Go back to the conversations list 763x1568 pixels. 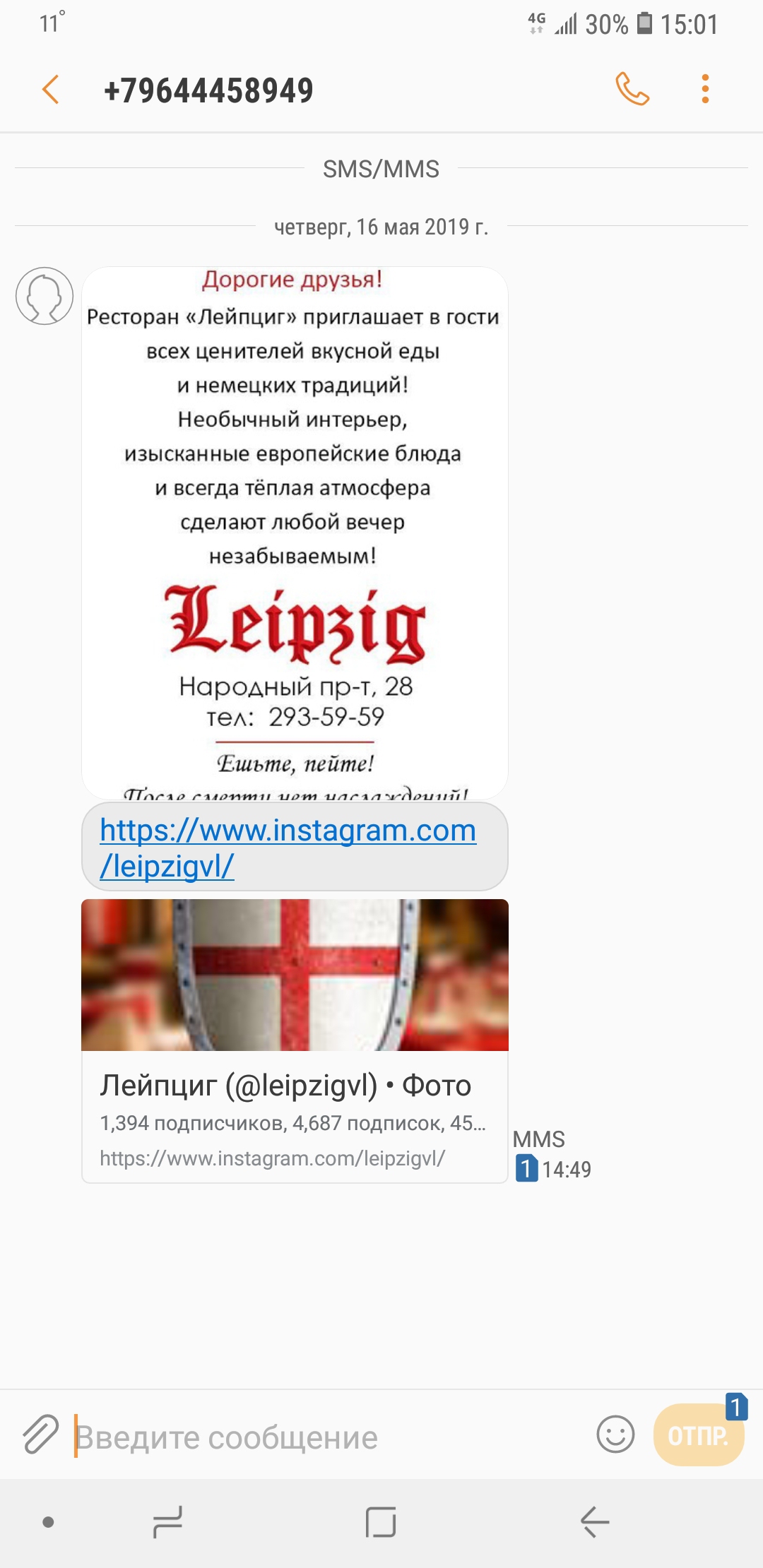click(51, 90)
